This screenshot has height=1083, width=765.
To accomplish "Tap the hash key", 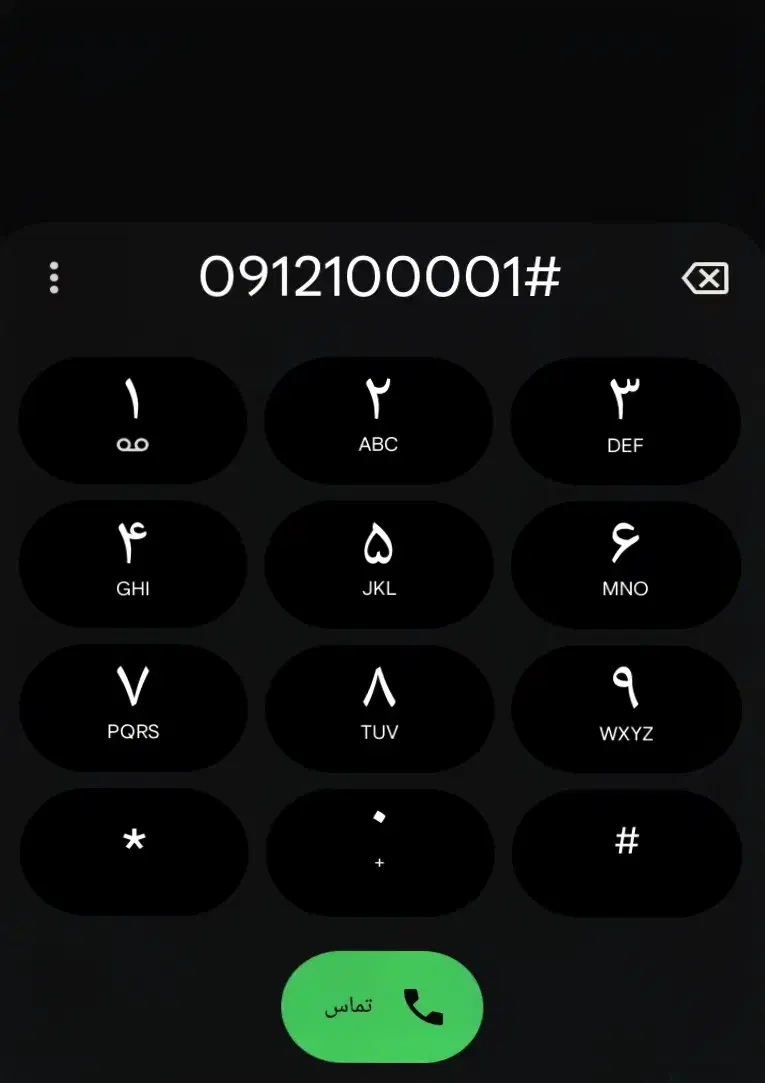I will 625,851.
